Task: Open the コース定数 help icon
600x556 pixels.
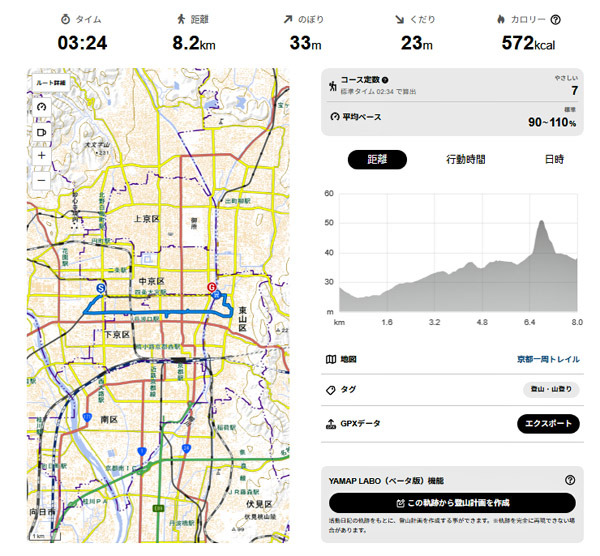Action: click(385, 80)
